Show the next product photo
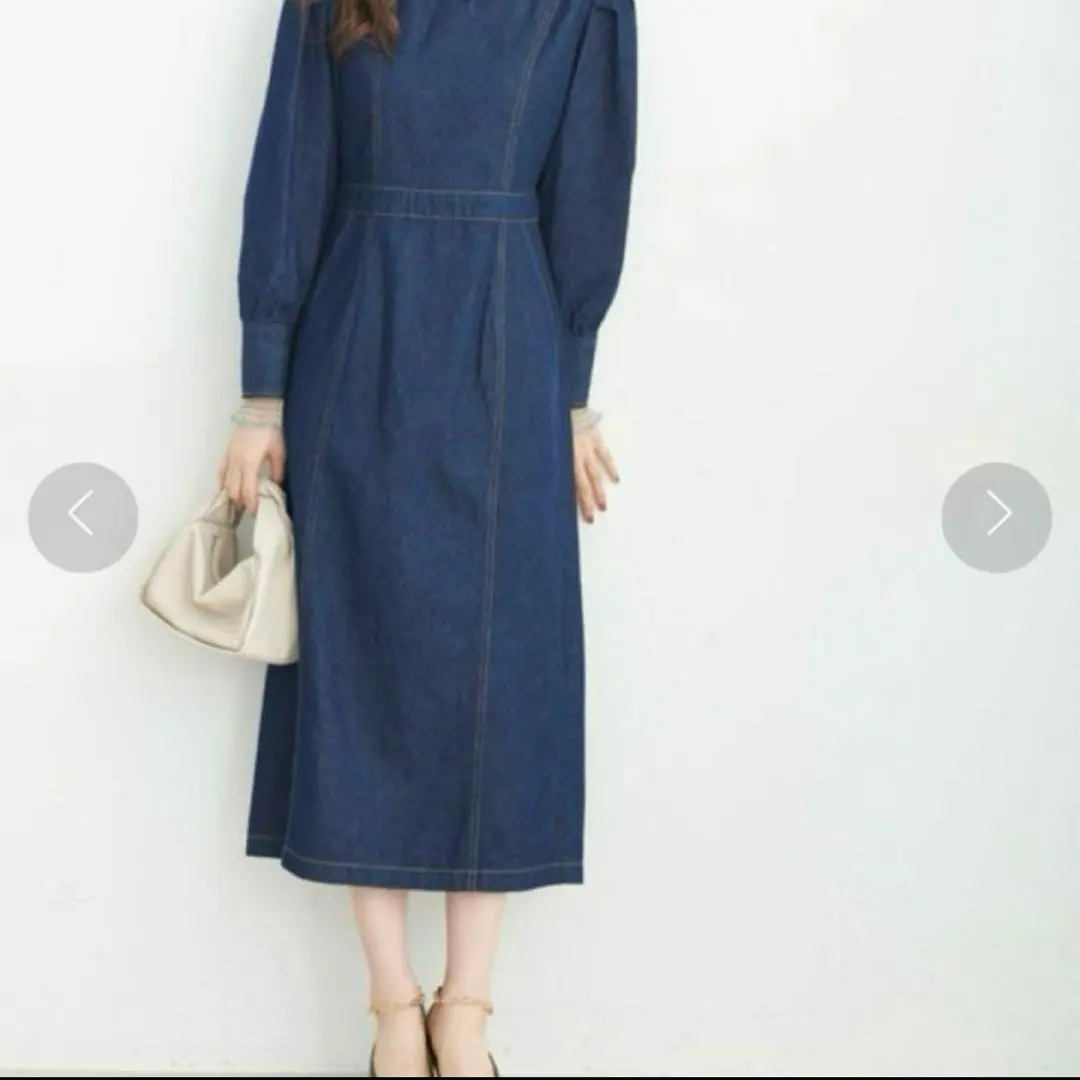The image size is (1080, 1080). tap(996, 517)
